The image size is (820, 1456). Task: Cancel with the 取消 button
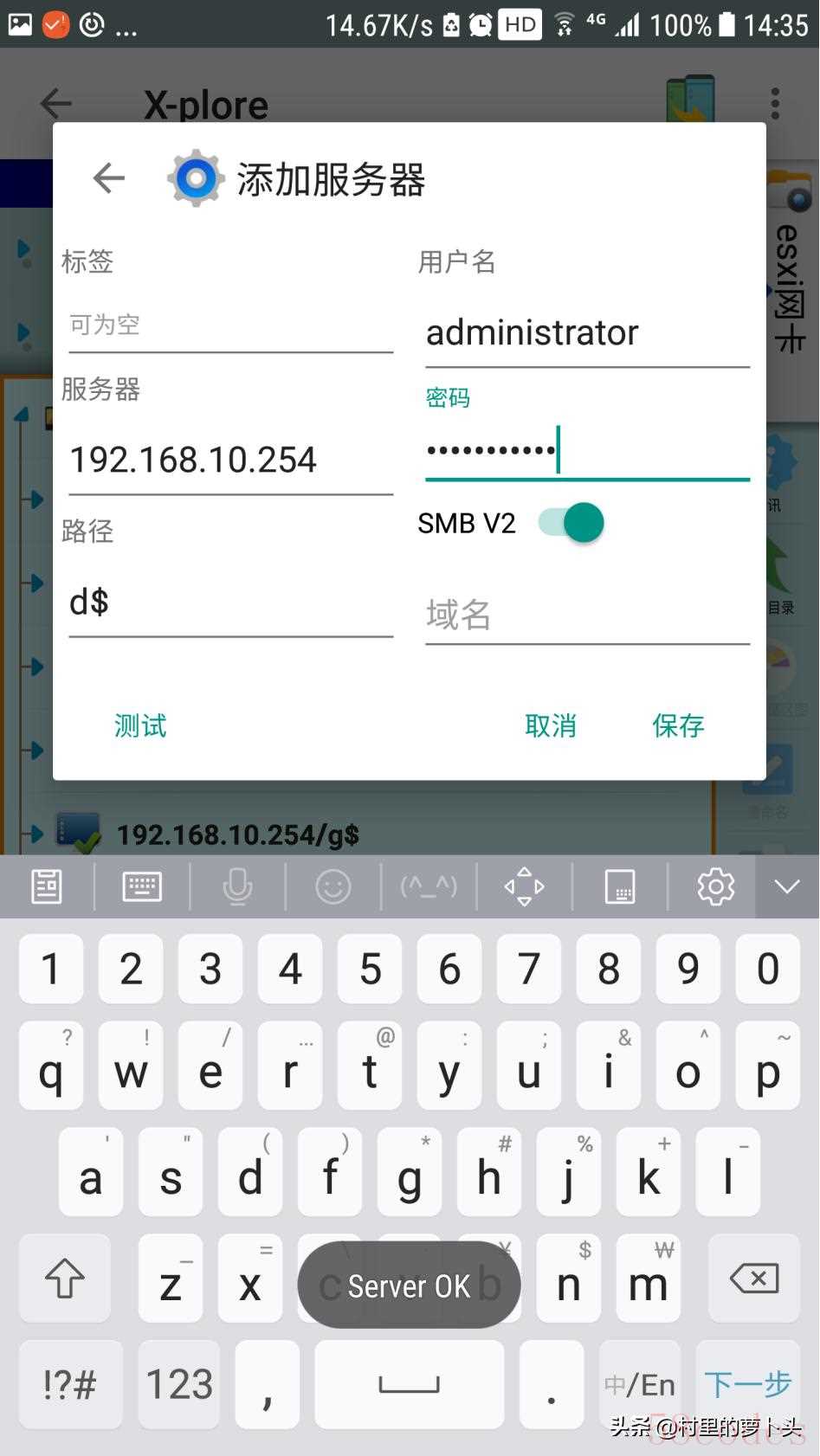pos(551,725)
